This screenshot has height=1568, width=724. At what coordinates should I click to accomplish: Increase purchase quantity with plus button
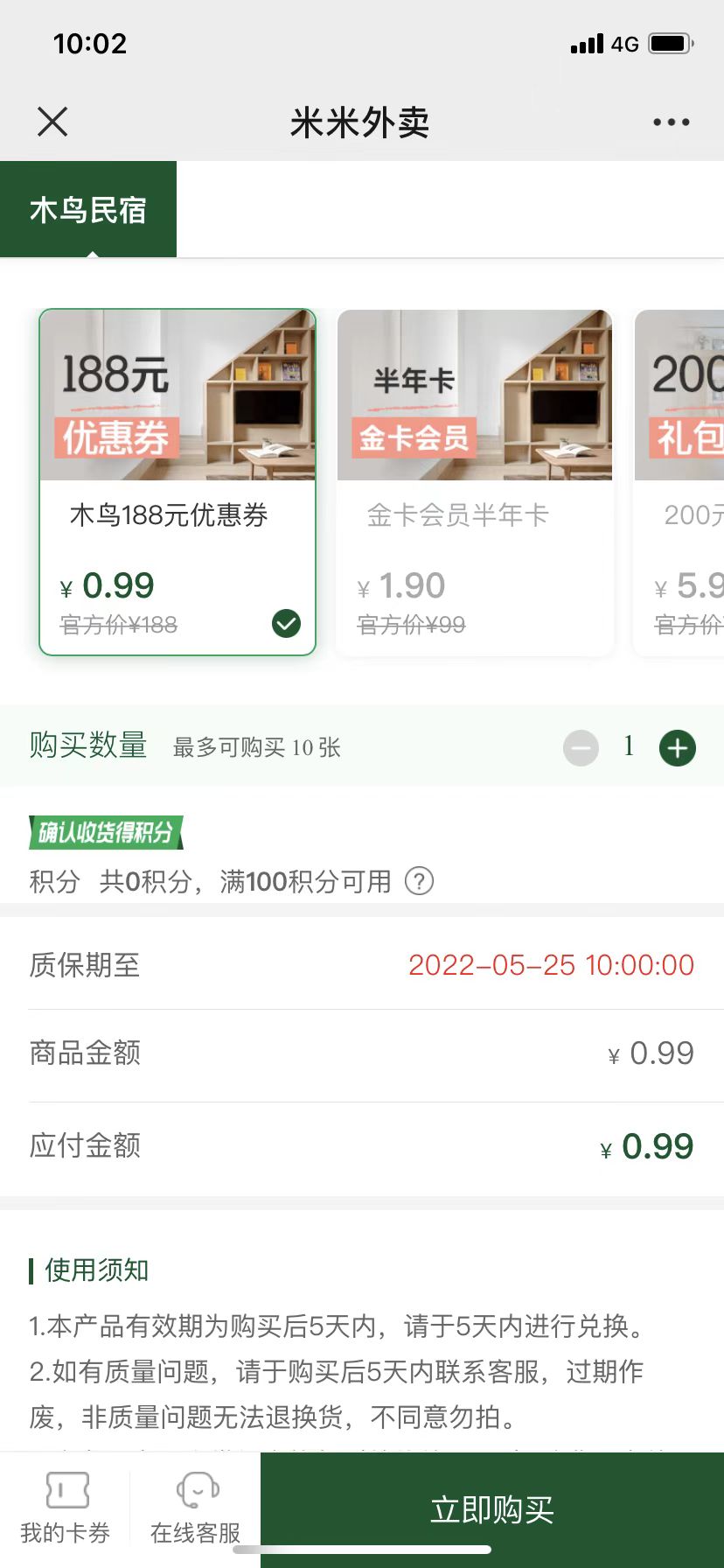coord(677,748)
